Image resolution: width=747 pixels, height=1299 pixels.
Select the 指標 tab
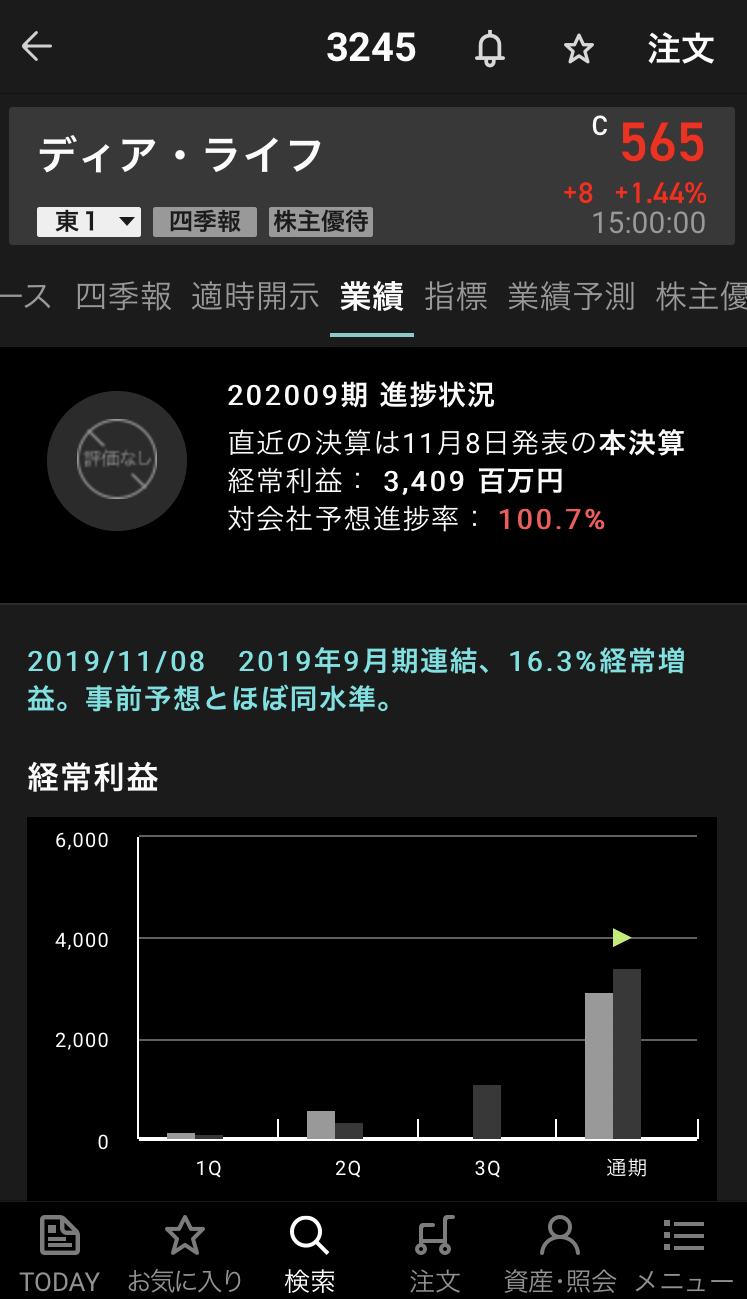click(x=456, y=296)
